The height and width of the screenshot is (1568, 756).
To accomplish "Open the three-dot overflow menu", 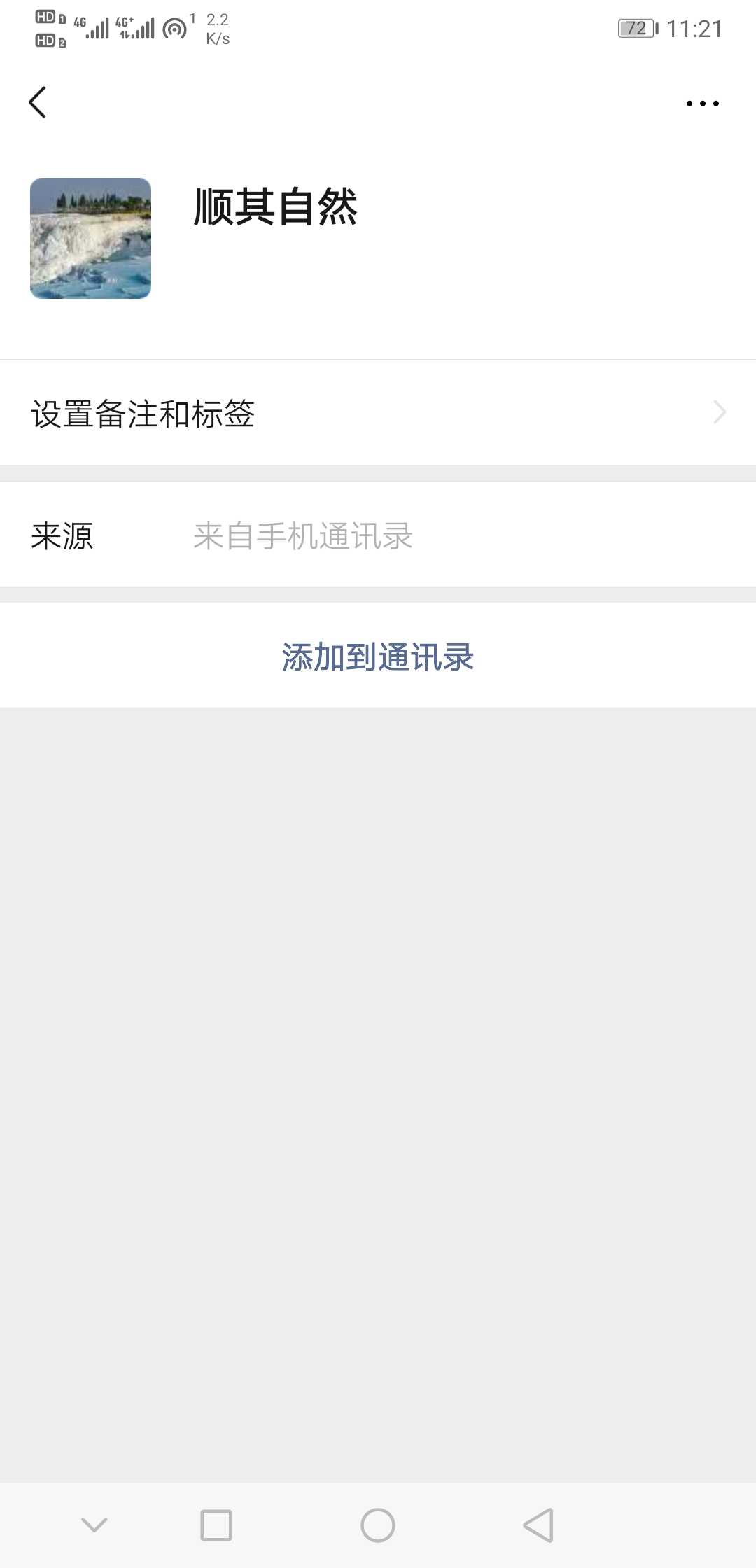I will pyautogui.click(x=702, y=104).
